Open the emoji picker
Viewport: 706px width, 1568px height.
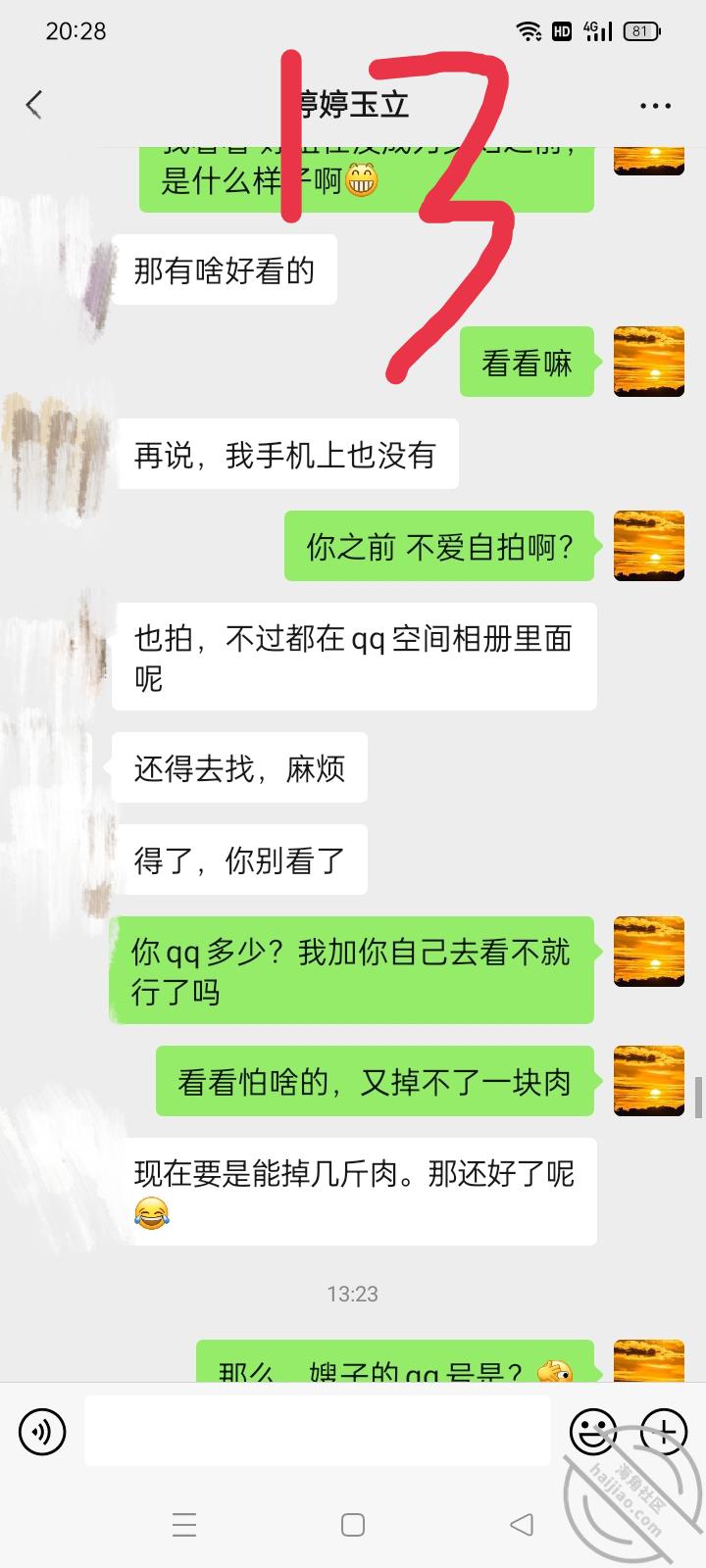point(592,1432)
